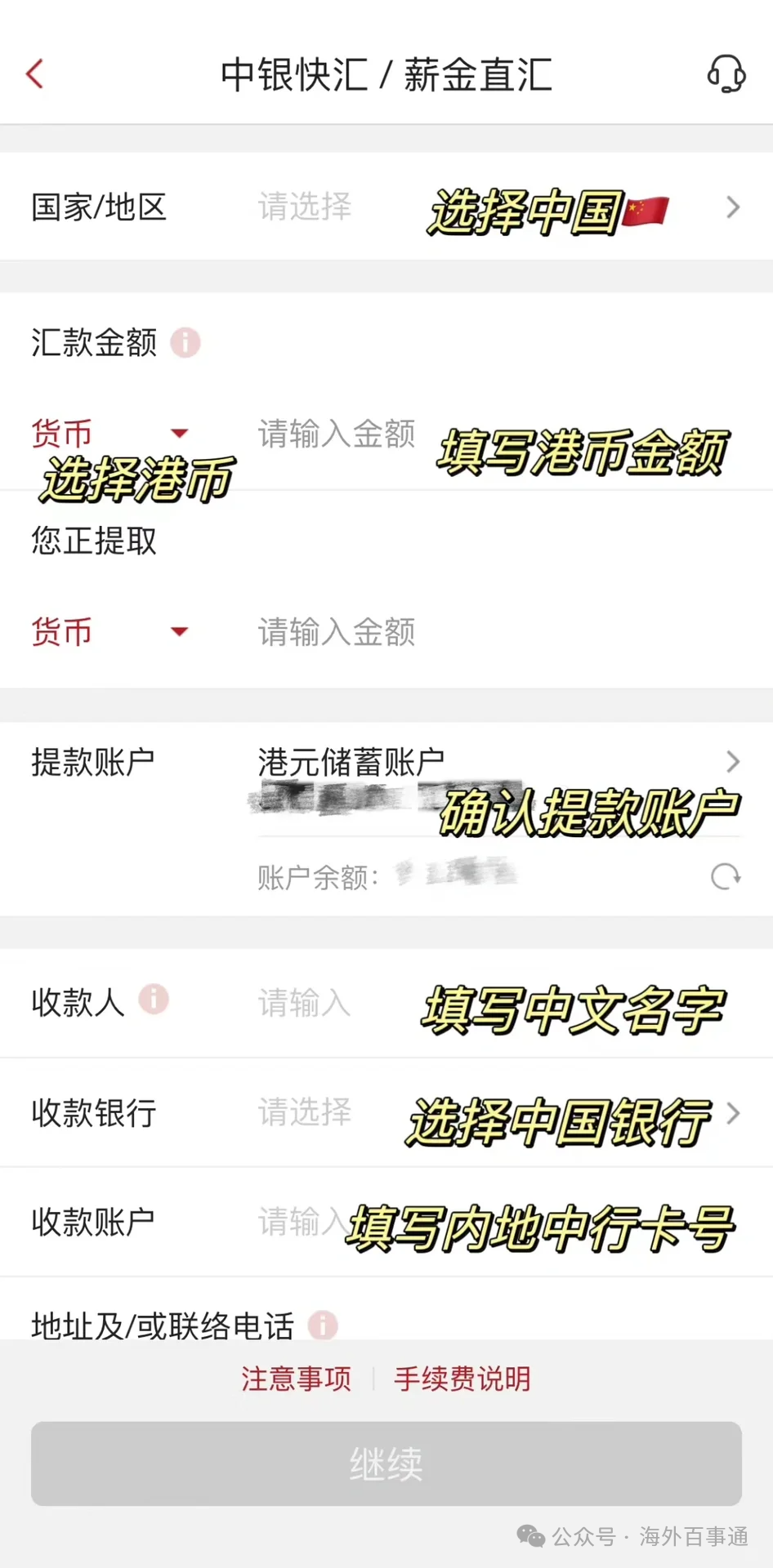This screenshot has height=1568, width=773.
Task: Tap info icon beside 收款人
Action: (x=154, y=999)
